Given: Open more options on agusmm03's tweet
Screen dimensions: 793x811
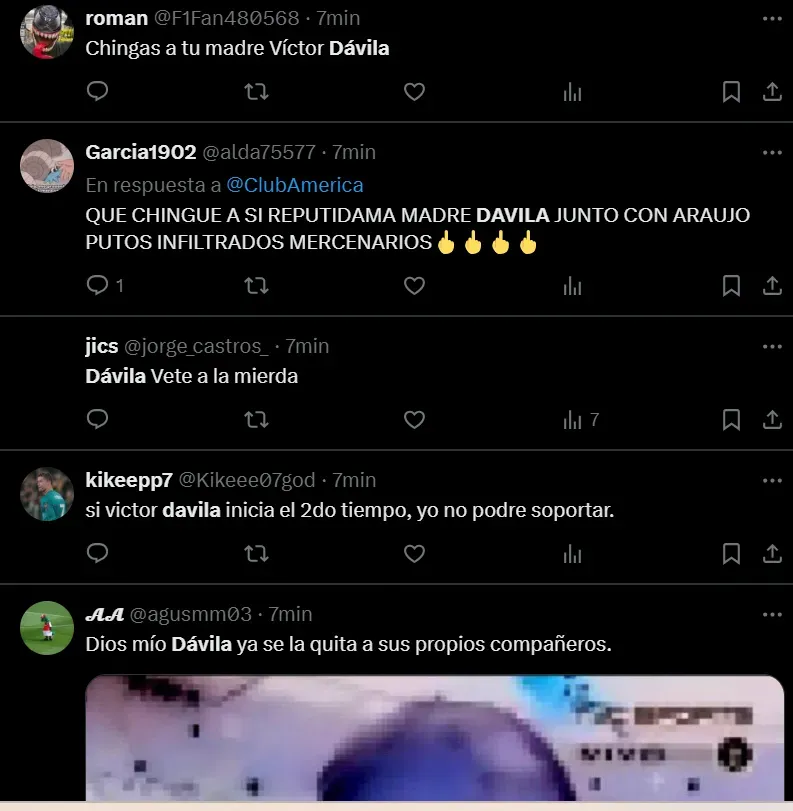Looking at the screenshot, I should tap(771, 614).
